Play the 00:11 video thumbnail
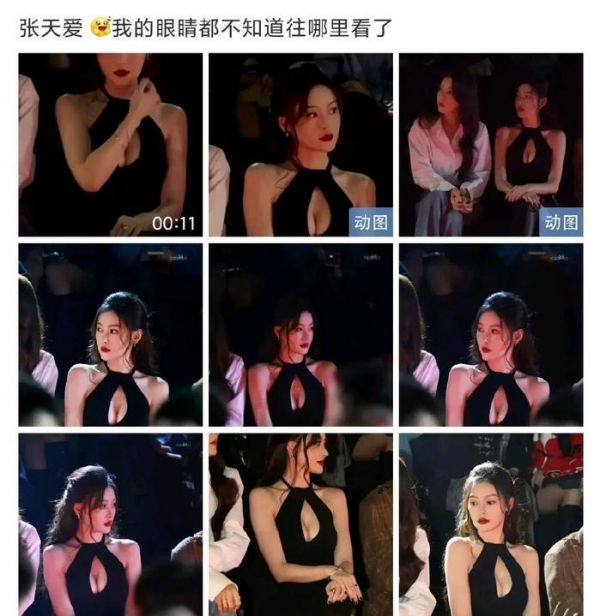Viewport: 600px width, 616px height. [x=110, y=145]
